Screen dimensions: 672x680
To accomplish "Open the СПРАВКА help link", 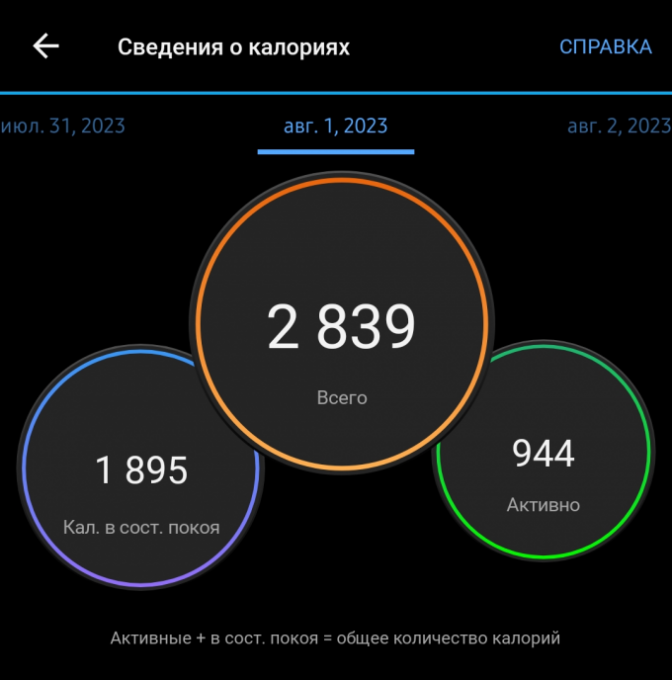I will coord(605,47).
